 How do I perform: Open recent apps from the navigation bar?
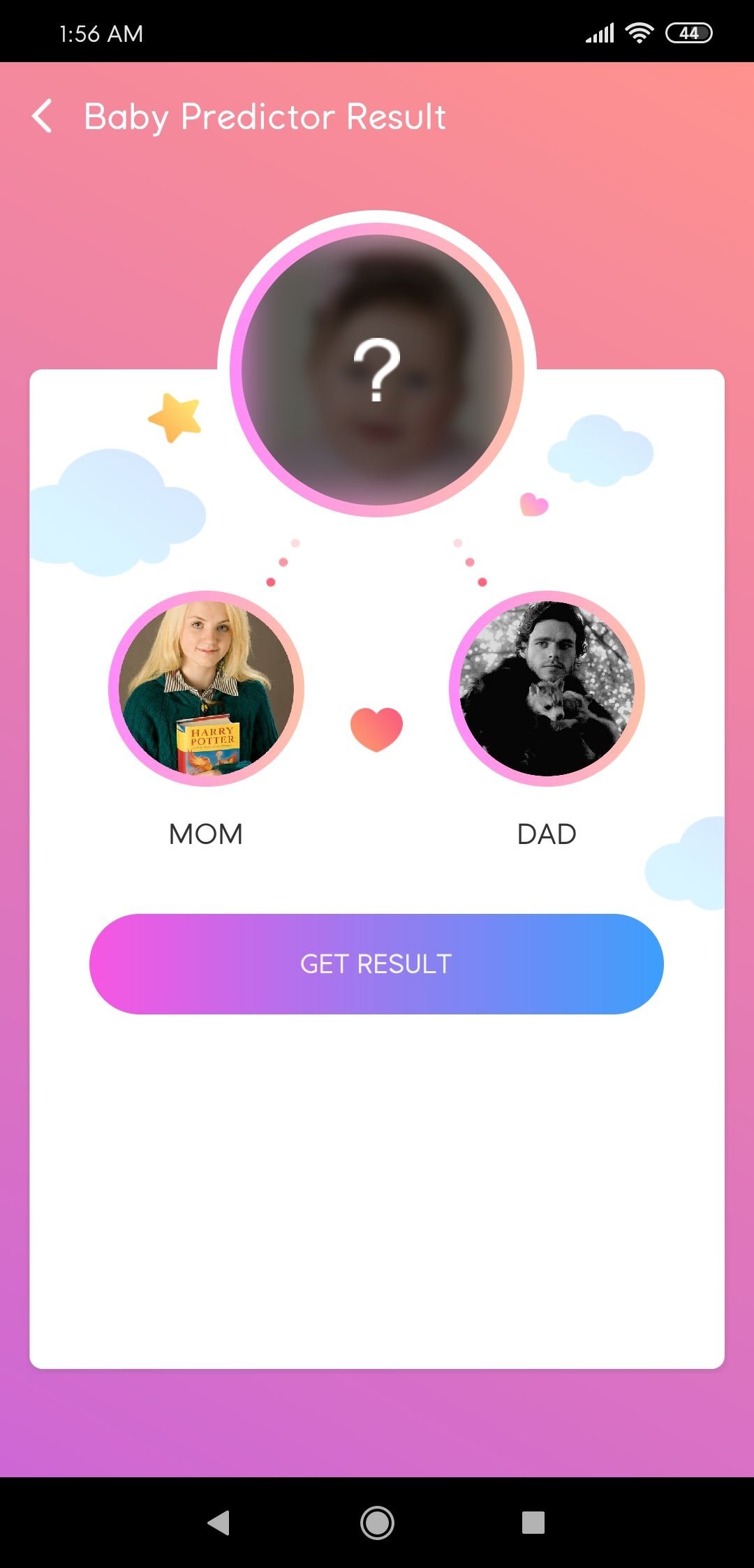pyautogui.click(x=533, y=1522)
